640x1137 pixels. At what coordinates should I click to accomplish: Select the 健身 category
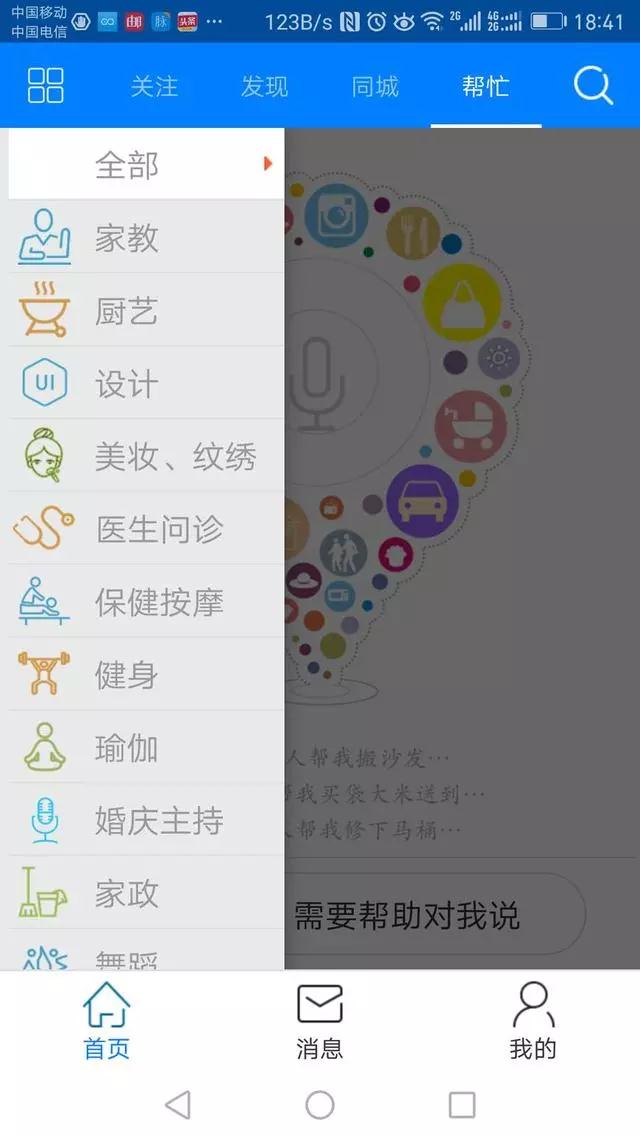(x=146, y=675)
